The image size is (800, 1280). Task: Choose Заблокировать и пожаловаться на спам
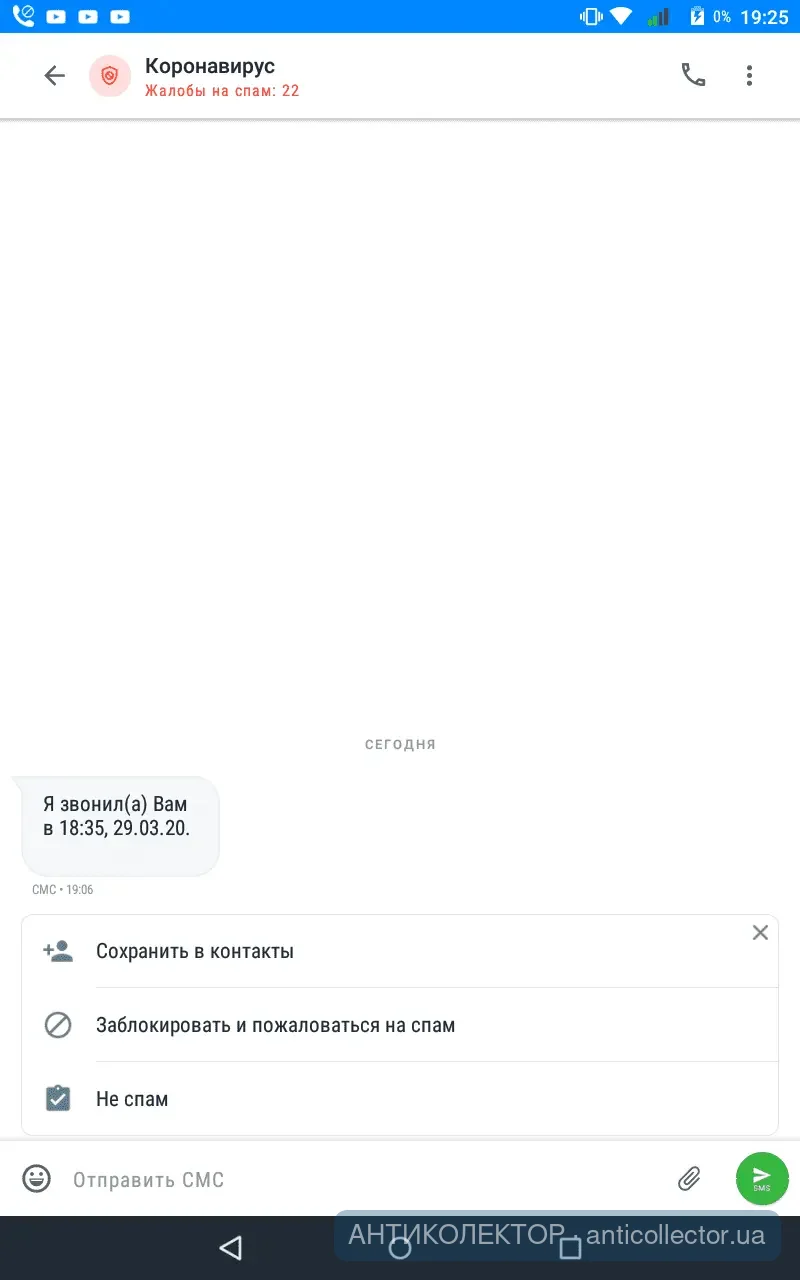(275, 1025)
